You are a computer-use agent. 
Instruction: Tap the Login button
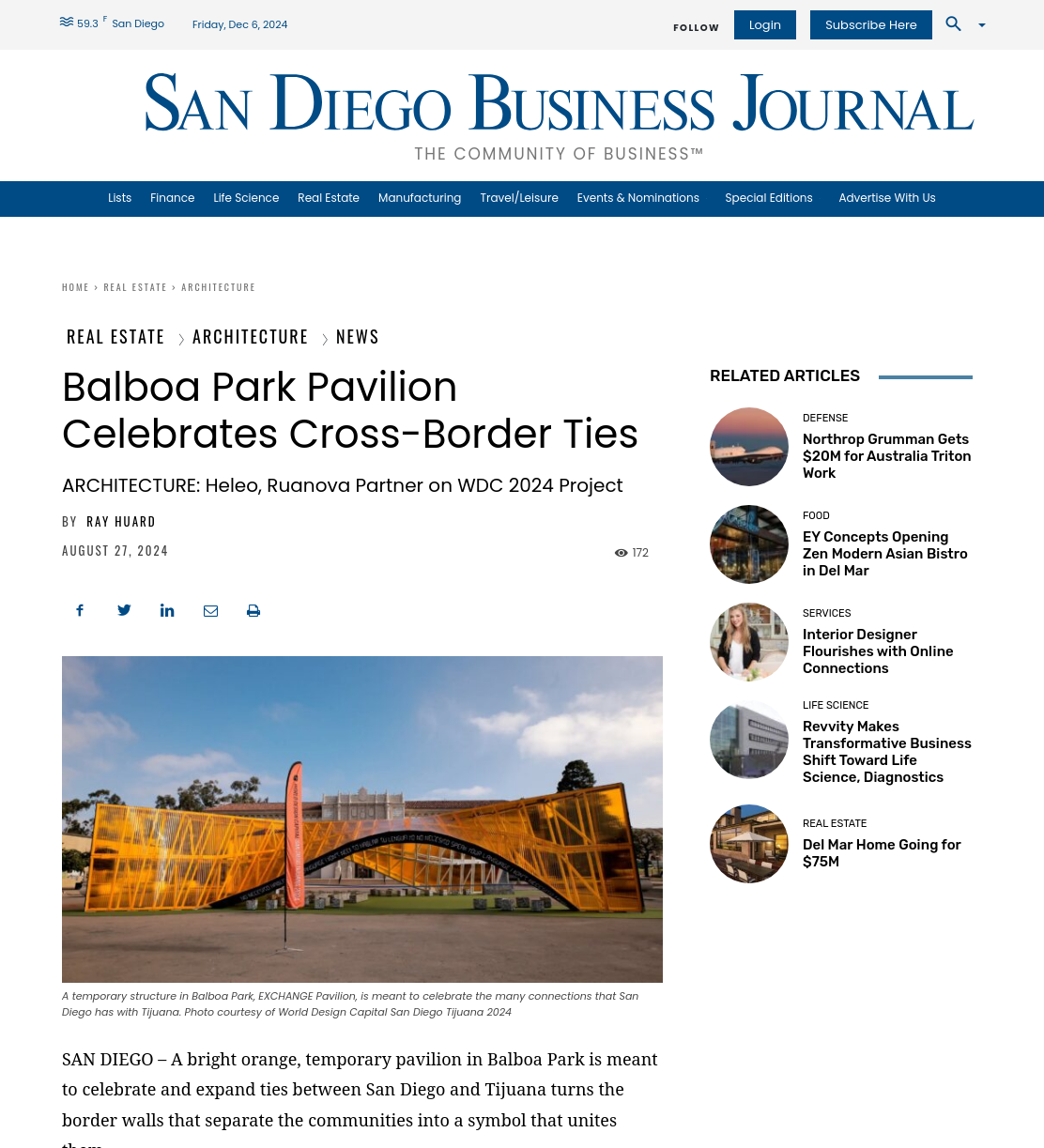tap(765, 25)
